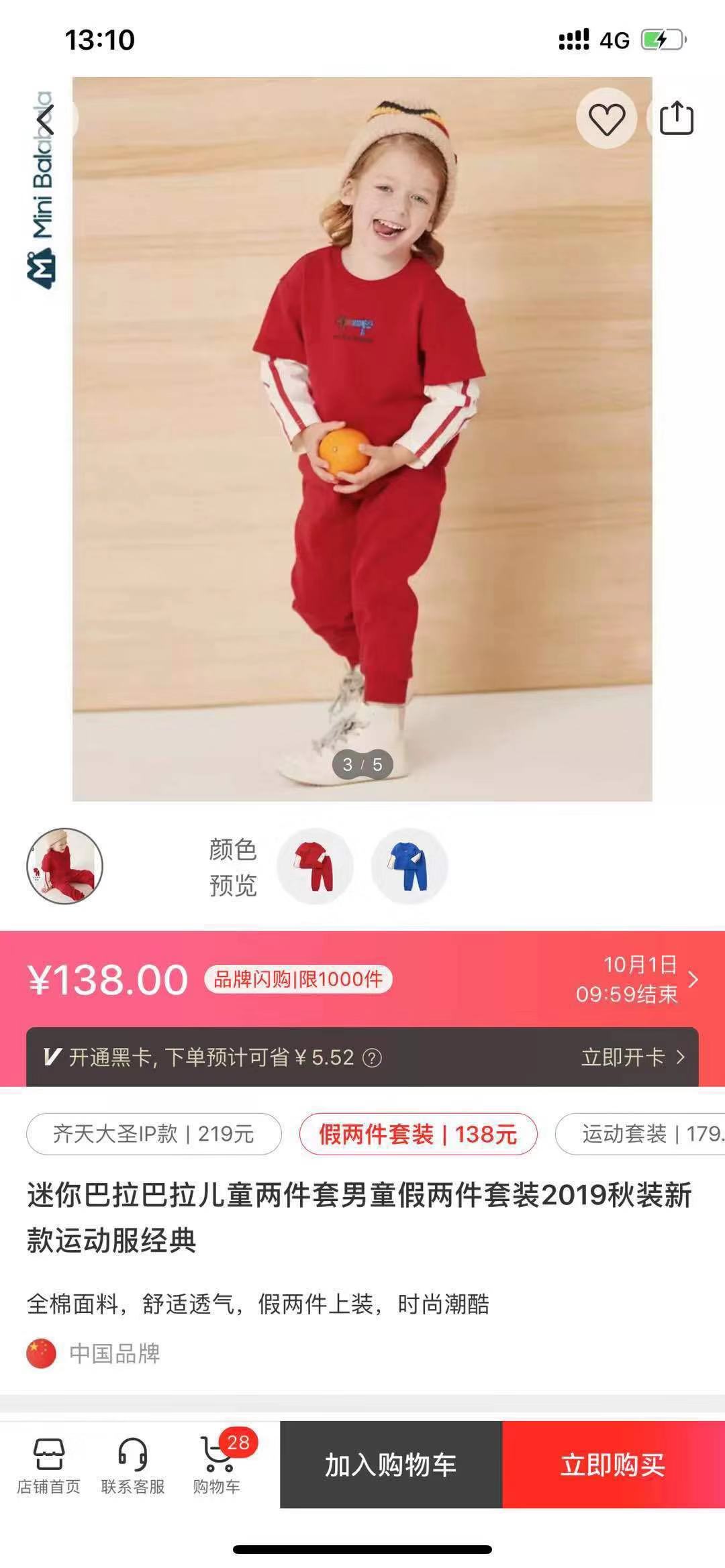Image resolution: width=725 pixels, height=1568 pixels.
Task: Open the round product thumbnail
Action: coord(64,866)
